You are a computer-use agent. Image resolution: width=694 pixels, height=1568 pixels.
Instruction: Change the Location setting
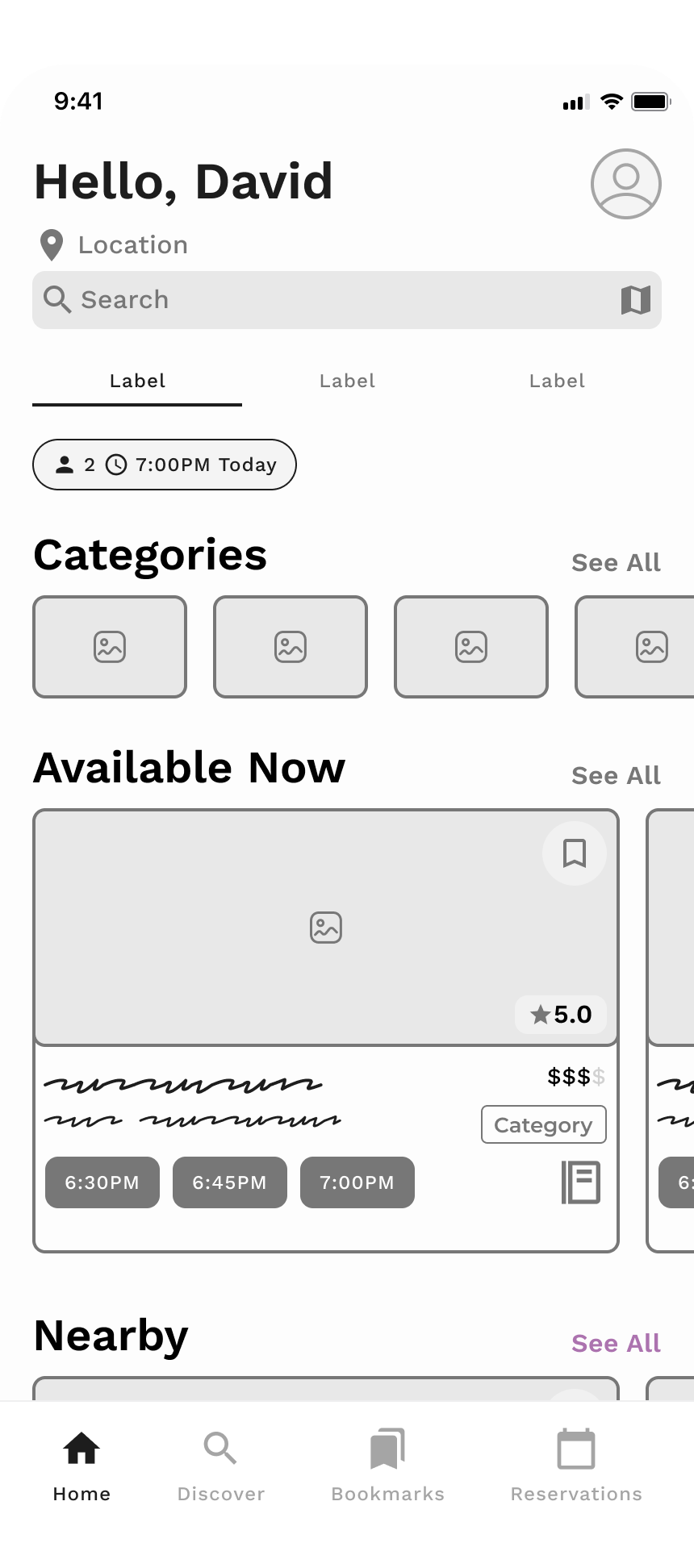(x=115, y=245)
